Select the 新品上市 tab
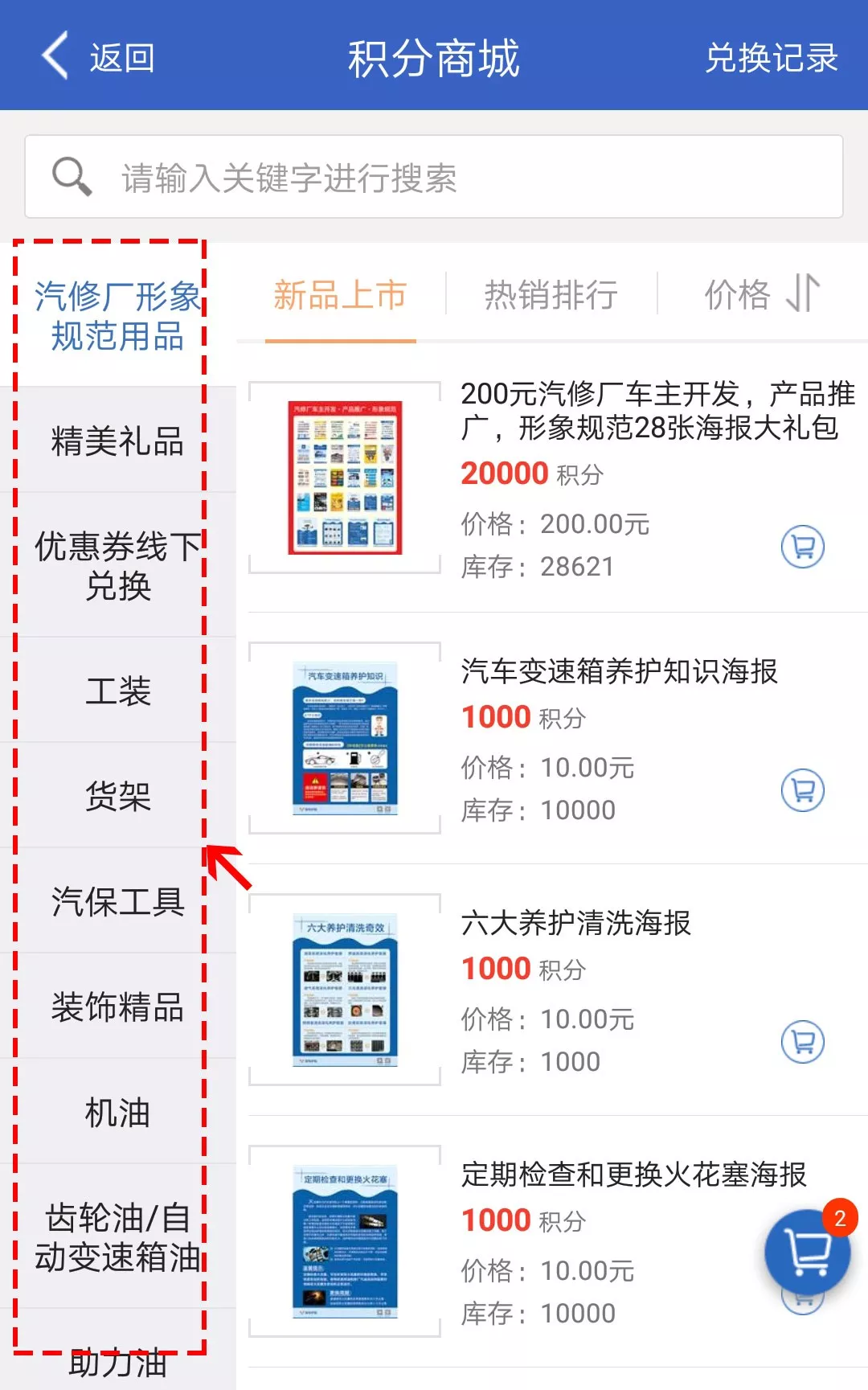 coord(340,294)
